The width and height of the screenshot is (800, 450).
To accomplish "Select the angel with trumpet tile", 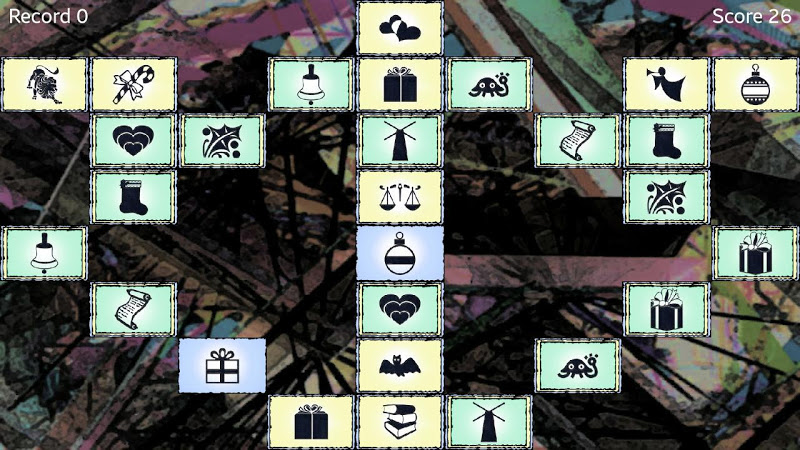I will point(666,84).
